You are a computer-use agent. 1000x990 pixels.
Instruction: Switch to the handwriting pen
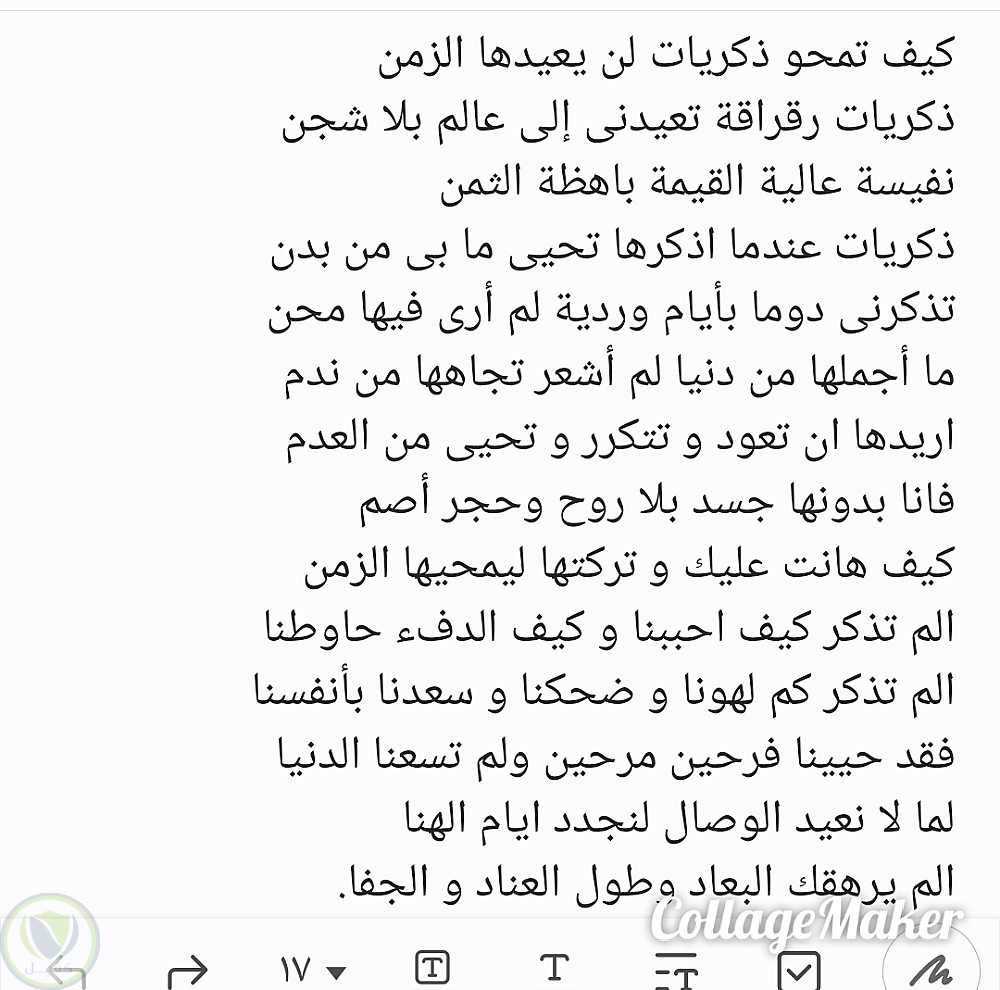[x=932, y=967]
